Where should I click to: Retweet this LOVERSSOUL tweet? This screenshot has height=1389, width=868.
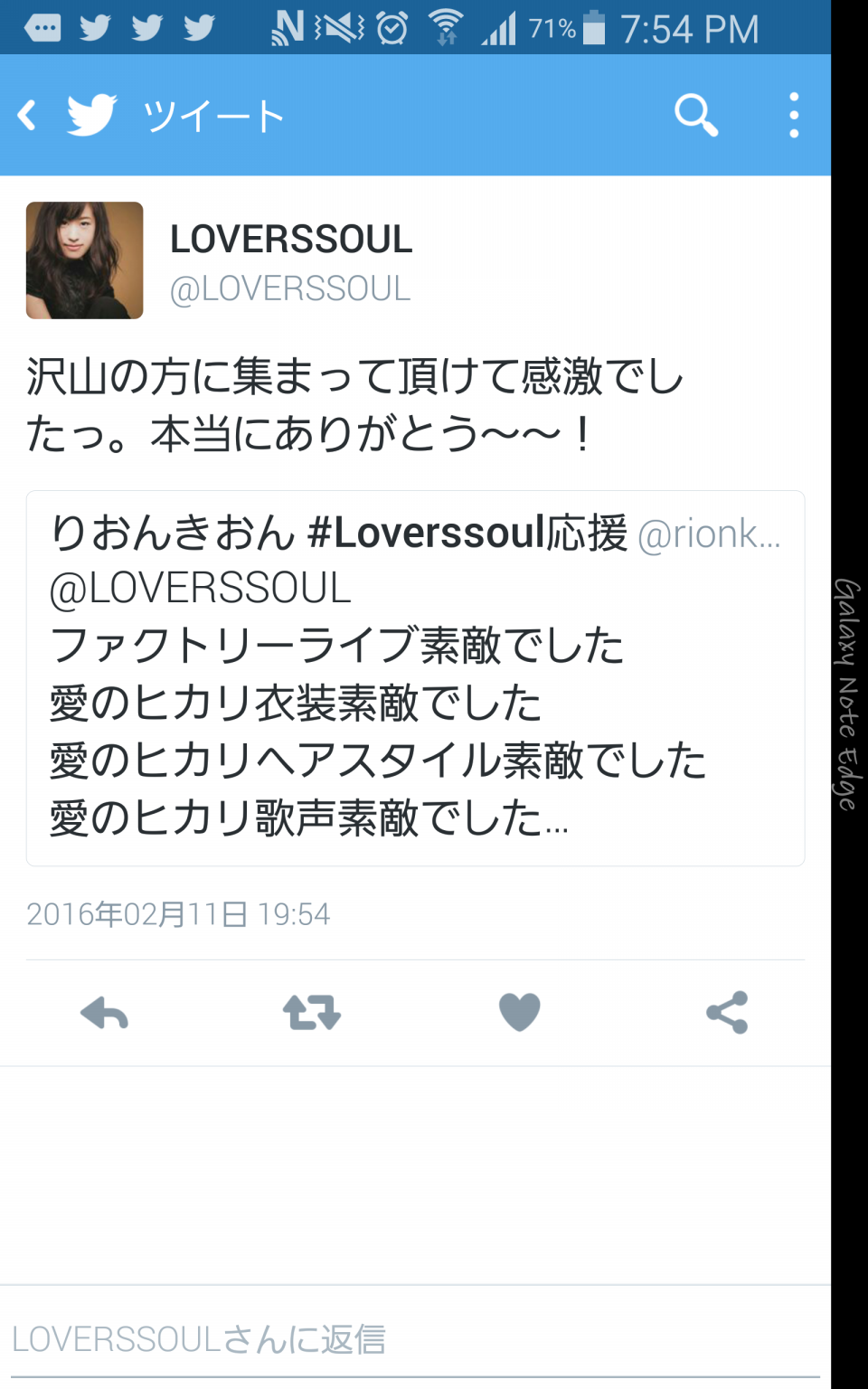click(x=312, y=1013)
